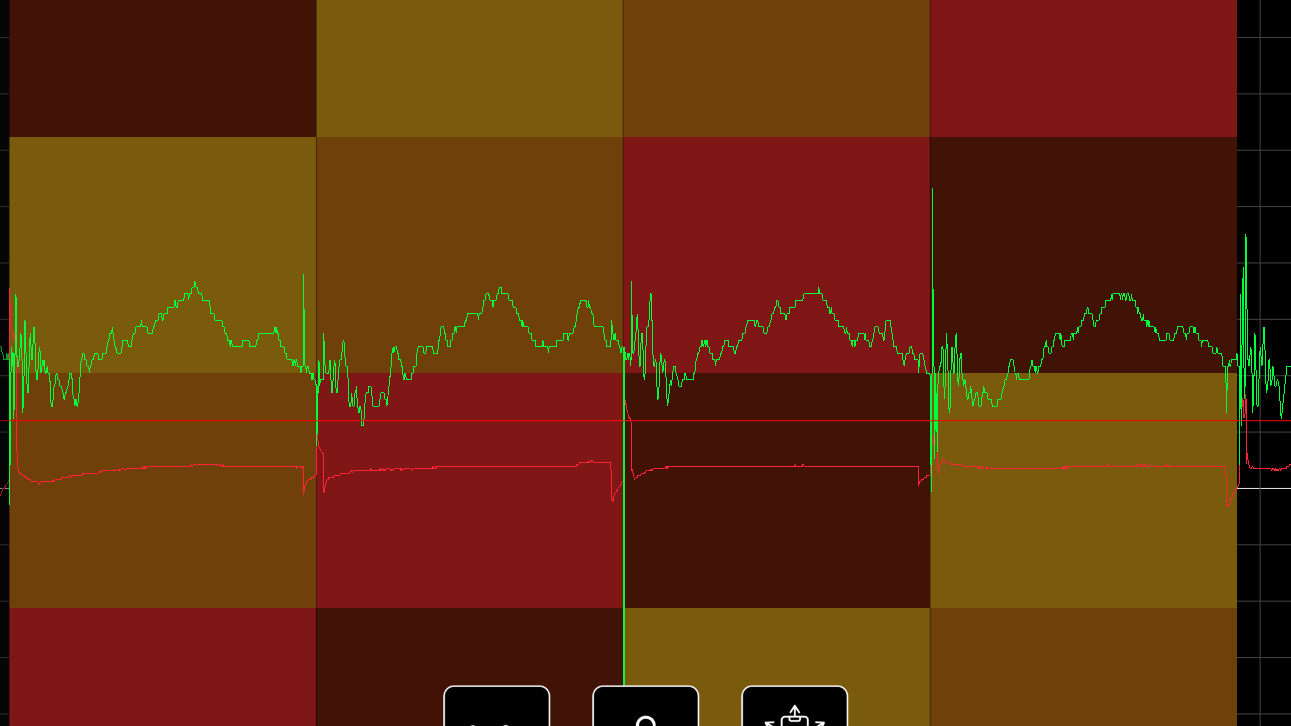Tap the share/export button at bottom
The image size is (1291, 726).
point(794,709)
